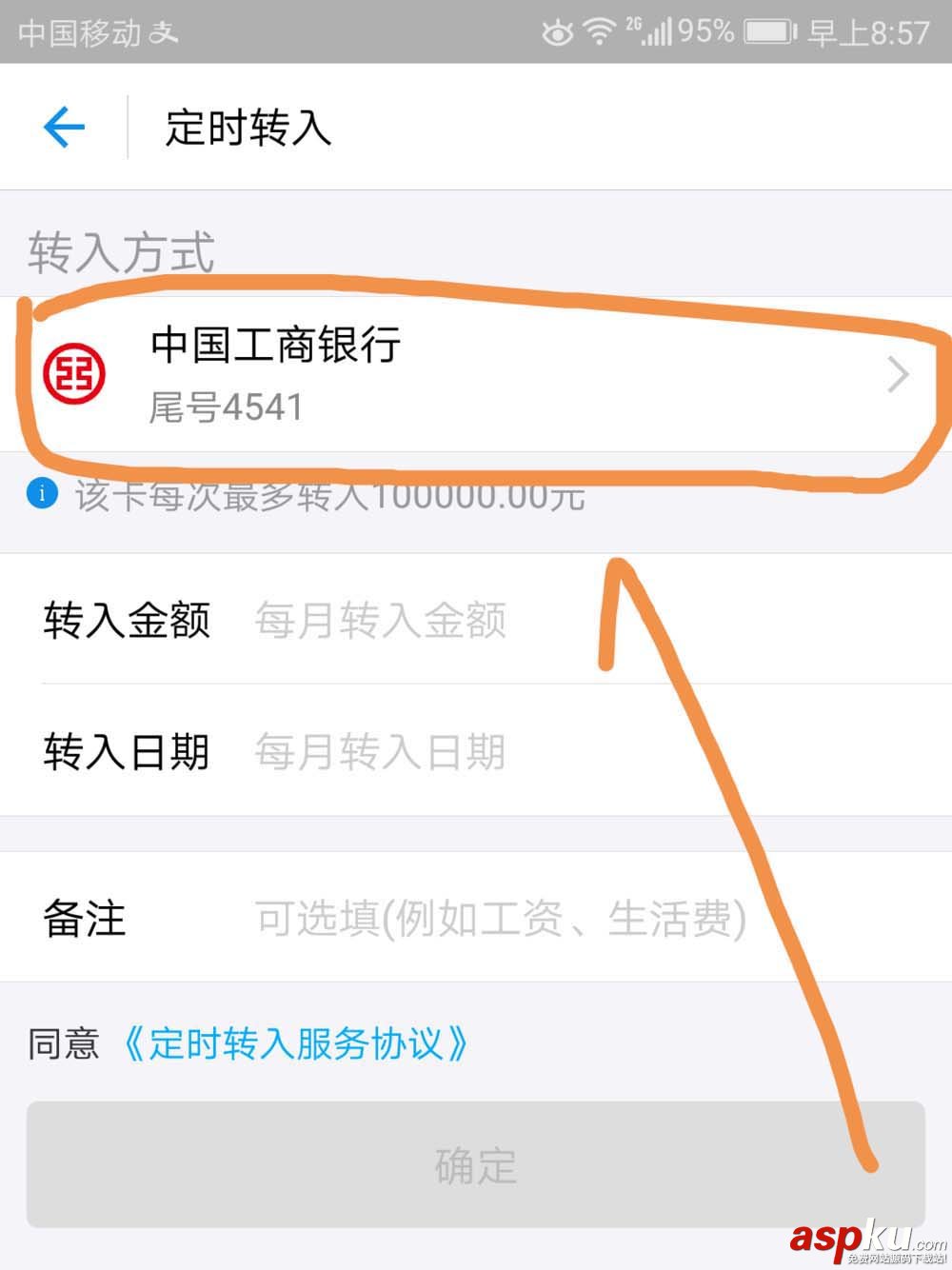The image size is (952, 1270).
Task: Go back using the blue arrow
Action: click(x=65, y=127)
